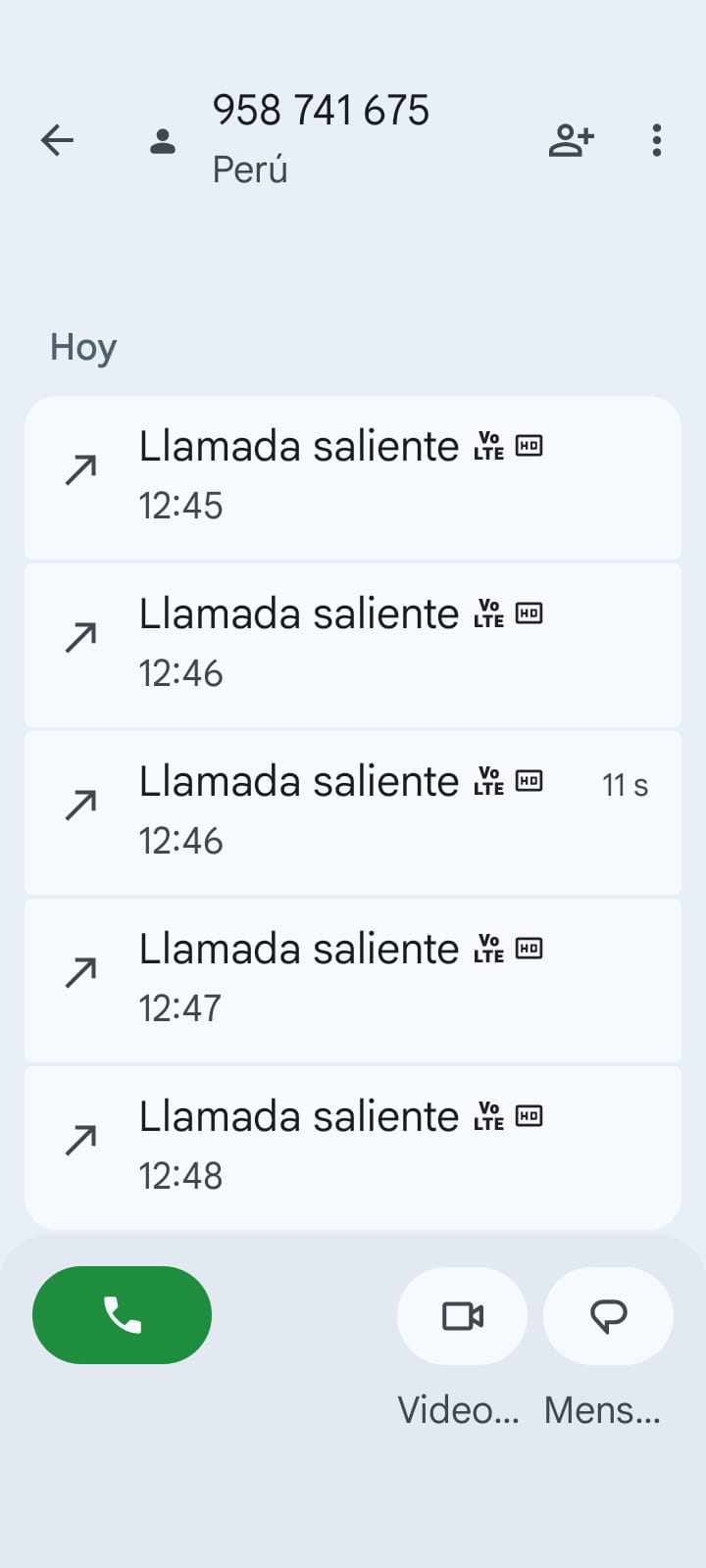
Task: Go back using the arrow icon
Action: point(57,141)
